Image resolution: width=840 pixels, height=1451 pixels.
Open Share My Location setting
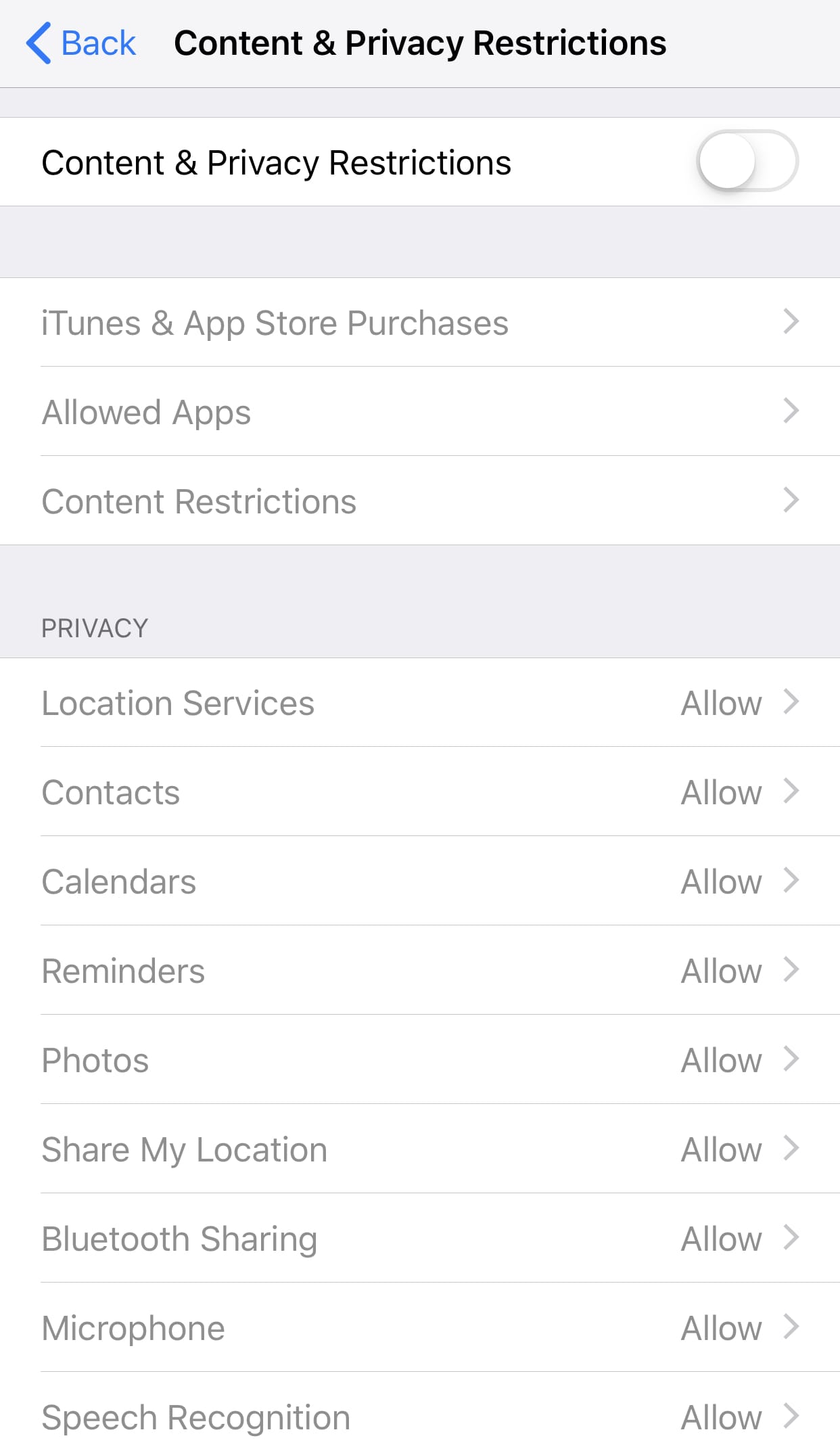click(x=420, y=1149)
